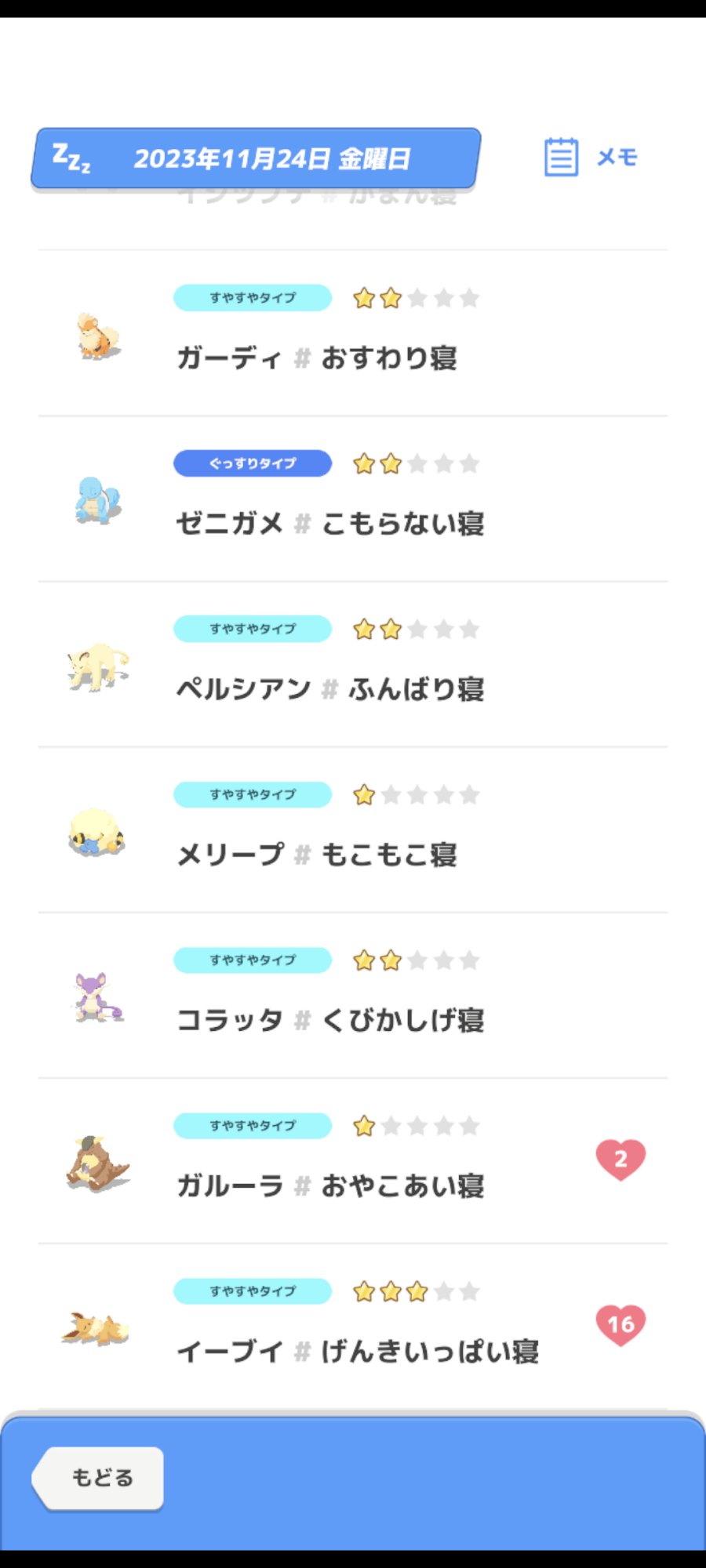Go back with the もどる button
The image size is (706, 1568).
tap(100, 1478)
